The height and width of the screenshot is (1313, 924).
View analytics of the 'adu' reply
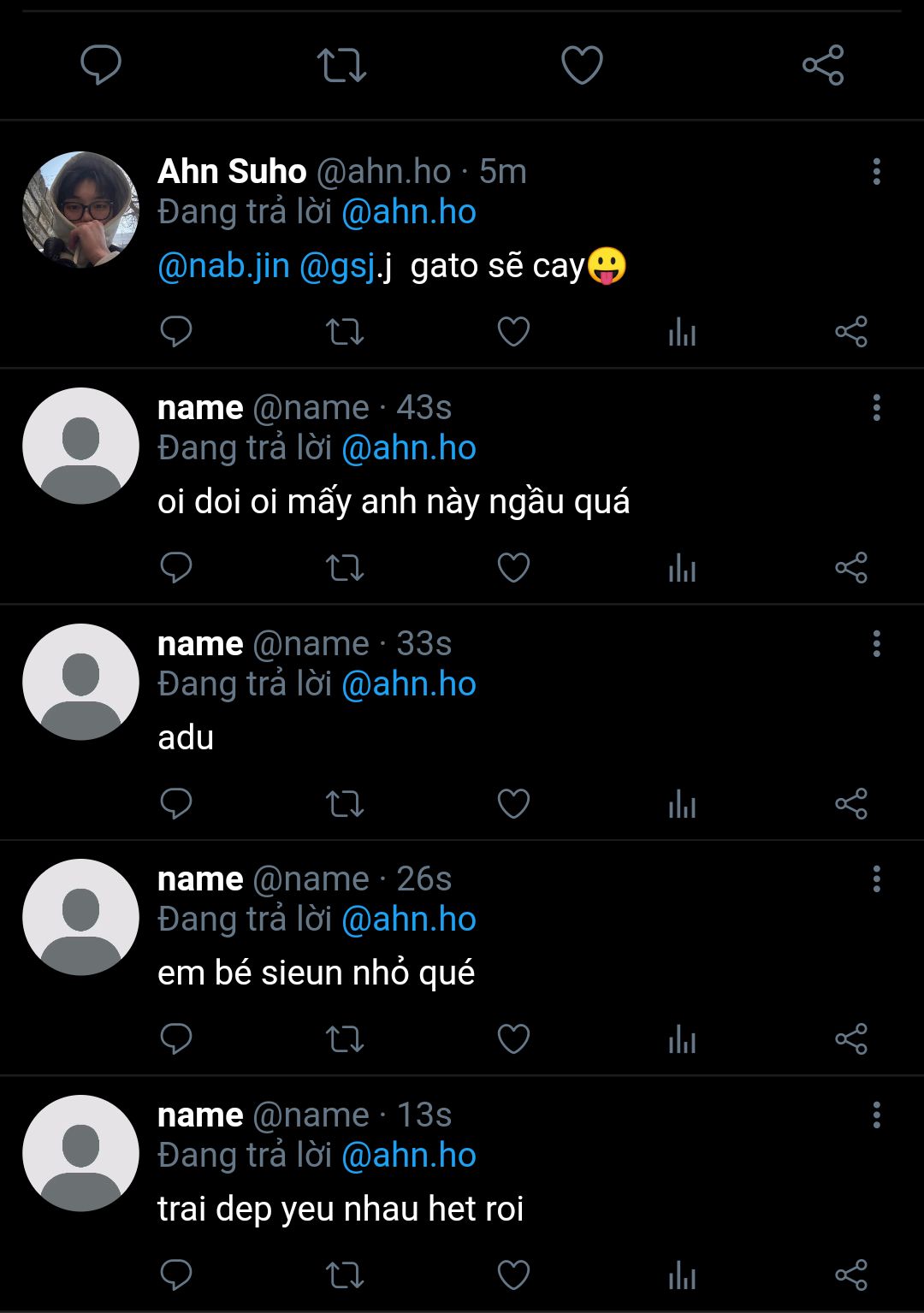coord(682,803)
